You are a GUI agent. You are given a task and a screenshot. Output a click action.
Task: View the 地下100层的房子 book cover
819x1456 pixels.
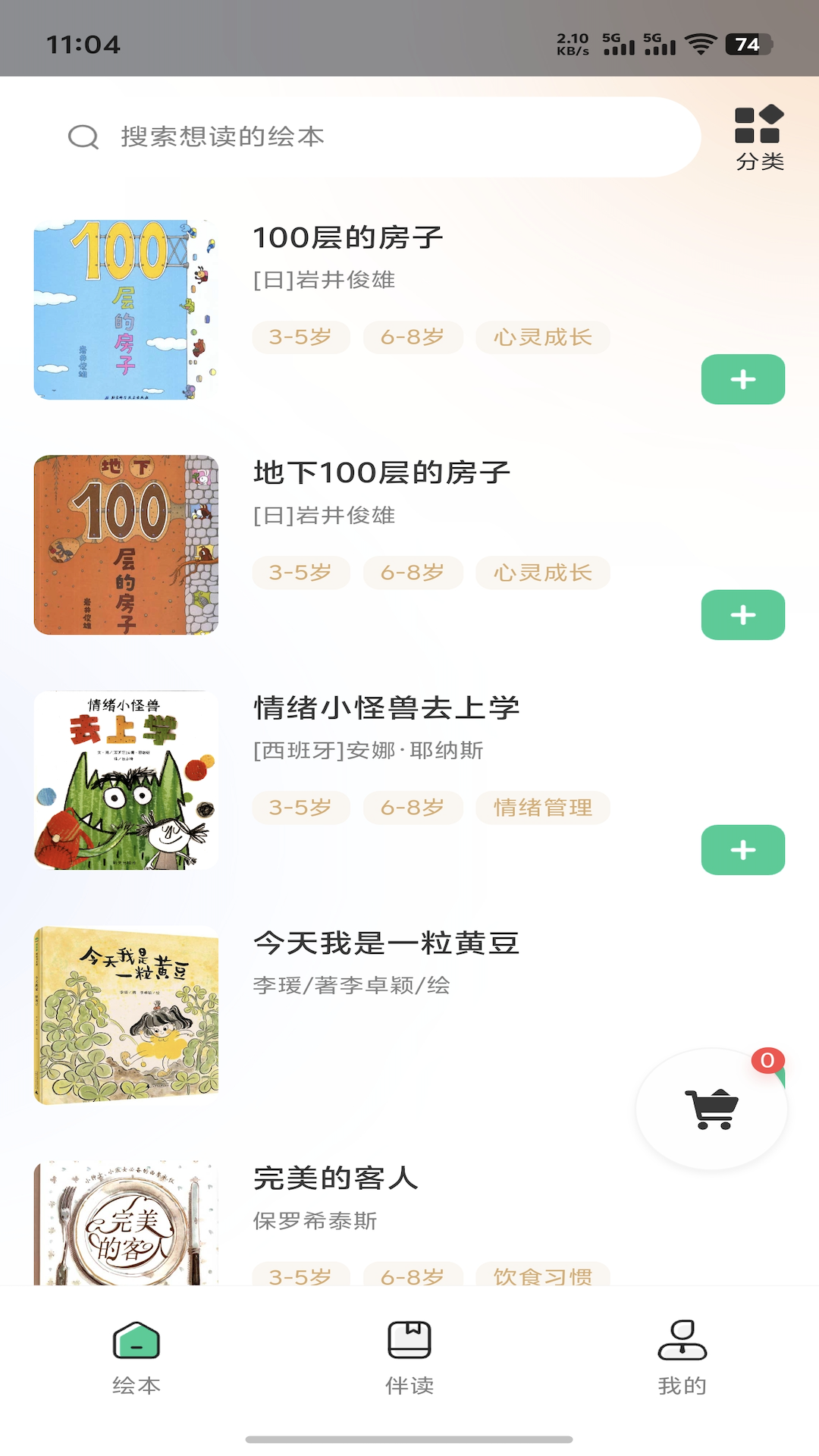[126, 544]
